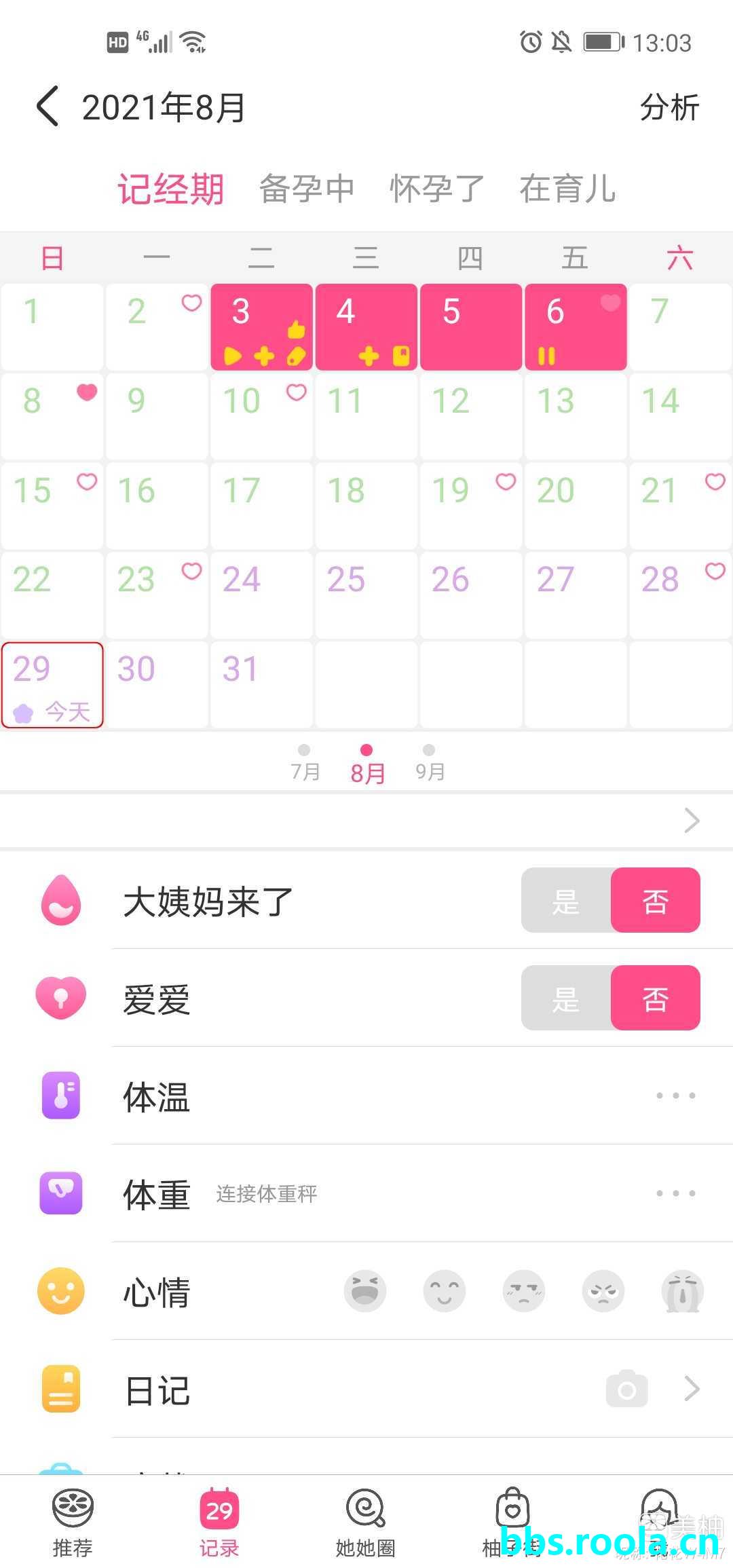This screenshot has width=733, height=1568.
Task: Open the 分析 analysis page
Action: [x=669, y=107]
